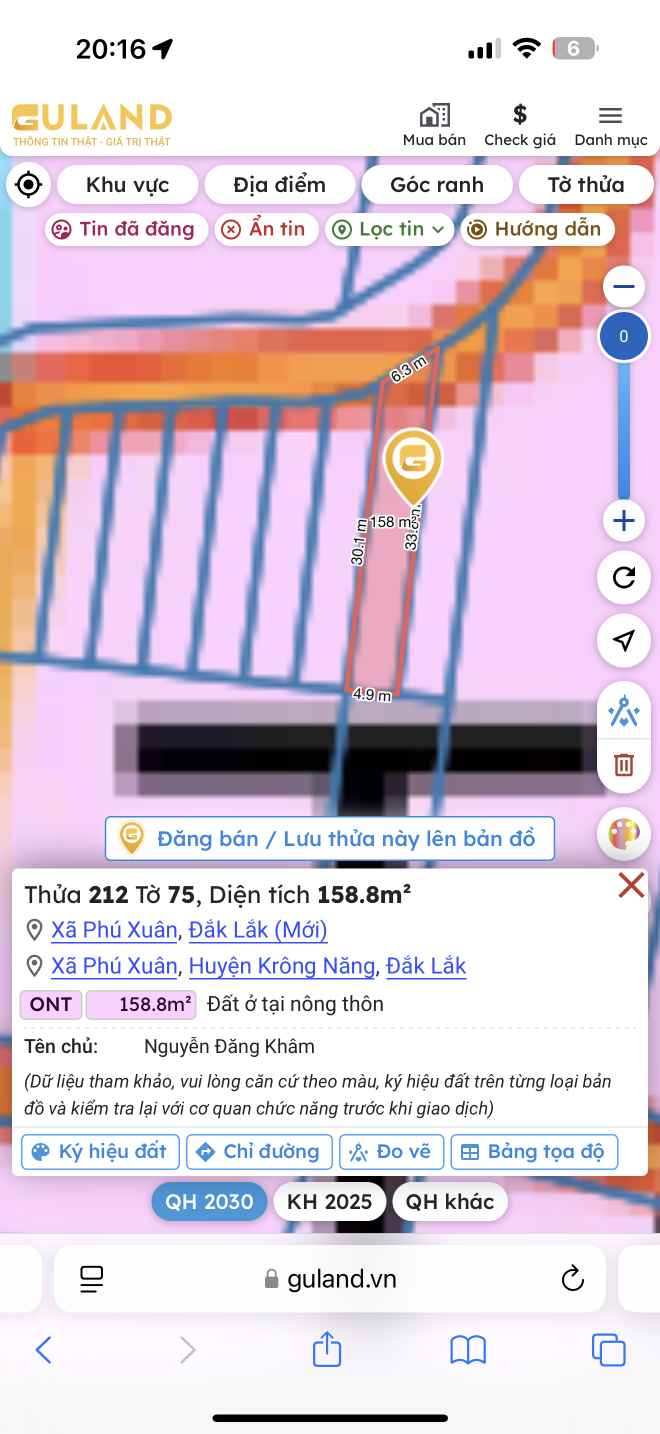Tap the Chỉ đường directions button
This screenshot has width=660, height=1434.
coord(259,1151)
